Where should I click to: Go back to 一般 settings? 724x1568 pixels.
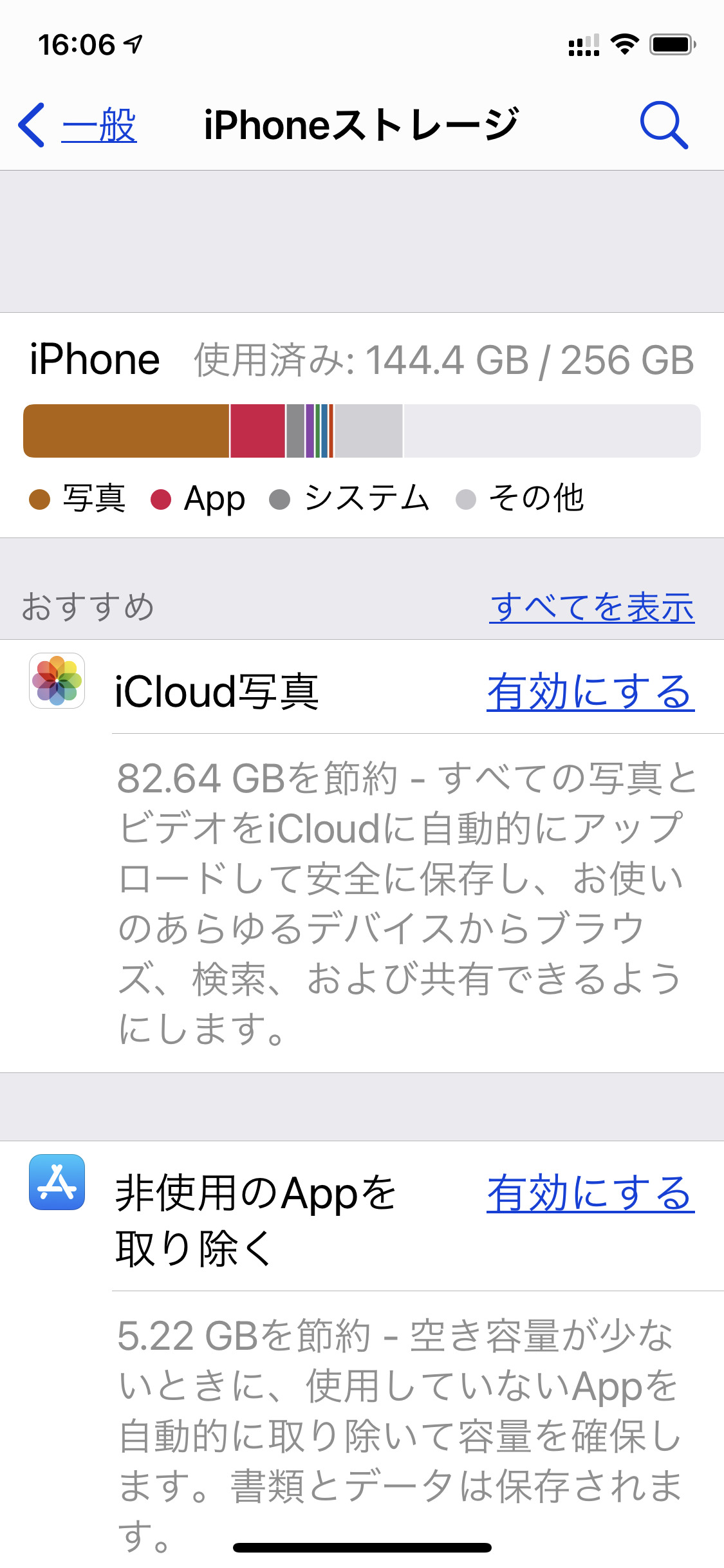(x=77, y=125)
